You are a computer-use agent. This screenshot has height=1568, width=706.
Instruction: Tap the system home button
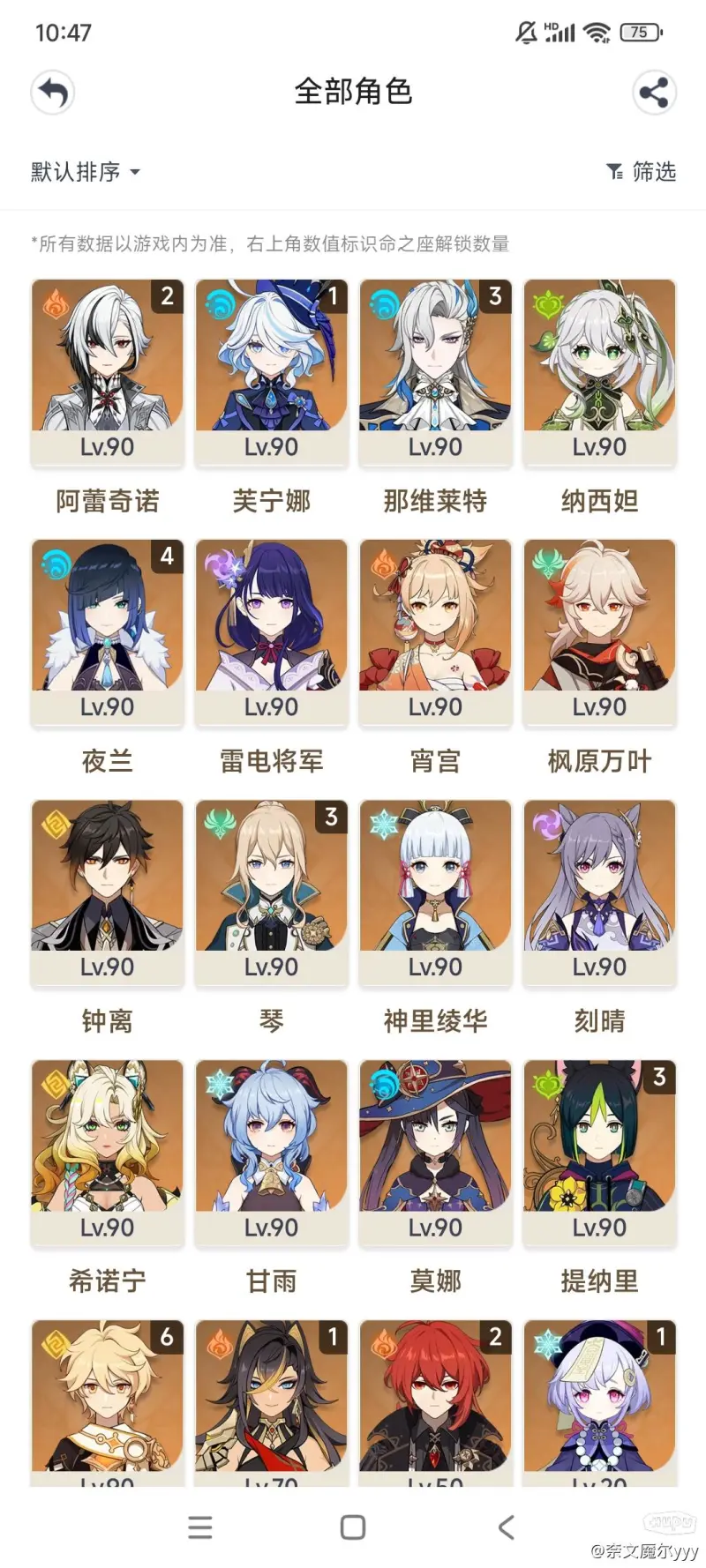[x=353, y=1527]
